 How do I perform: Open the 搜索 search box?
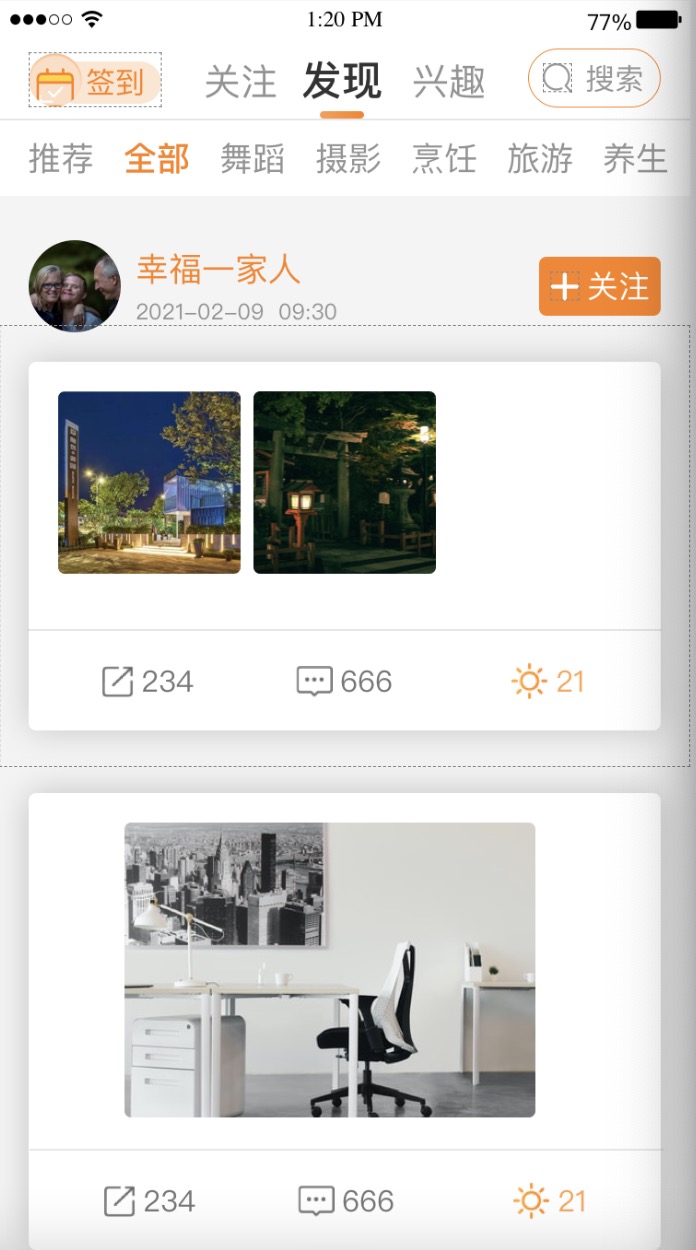(594, 78)
